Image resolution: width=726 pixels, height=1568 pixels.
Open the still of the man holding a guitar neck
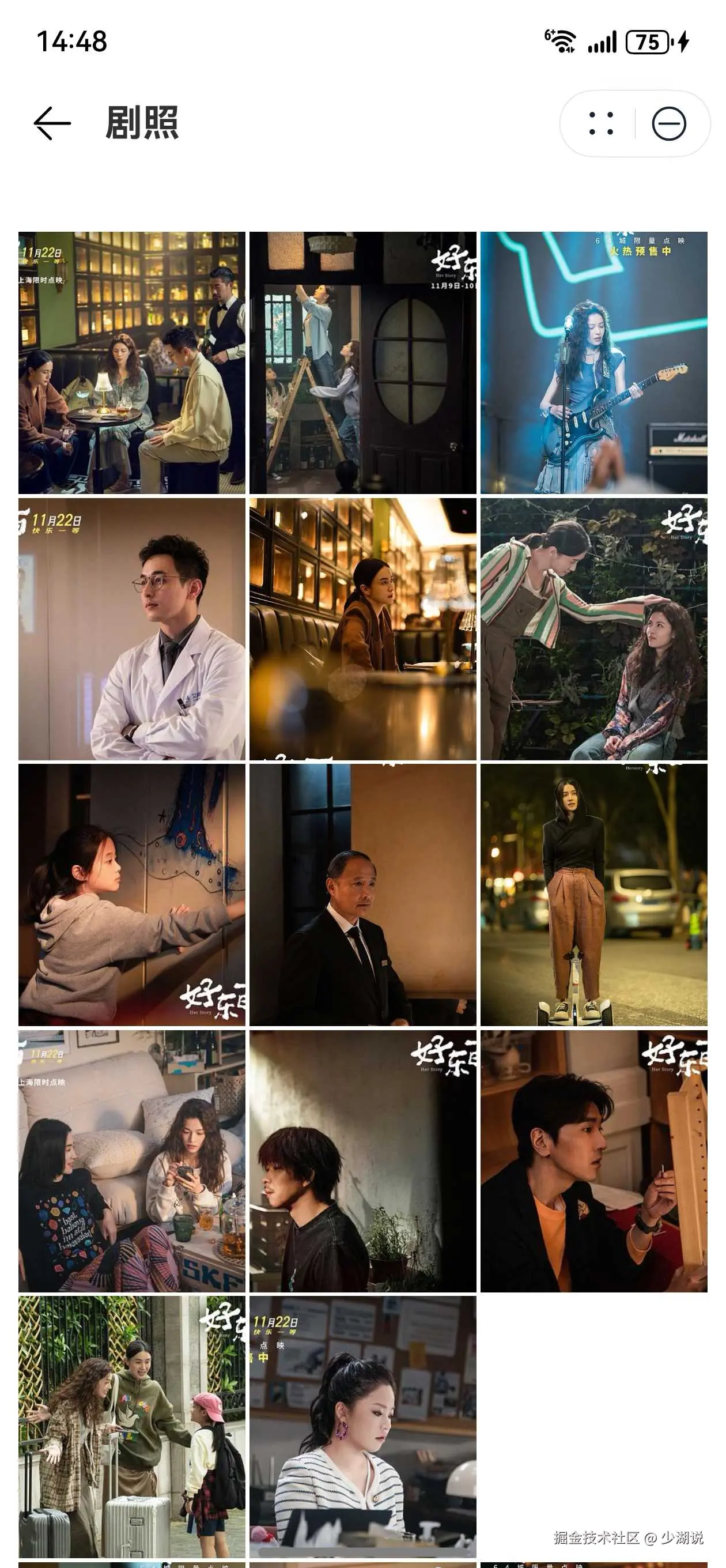tap(593, 1161)
